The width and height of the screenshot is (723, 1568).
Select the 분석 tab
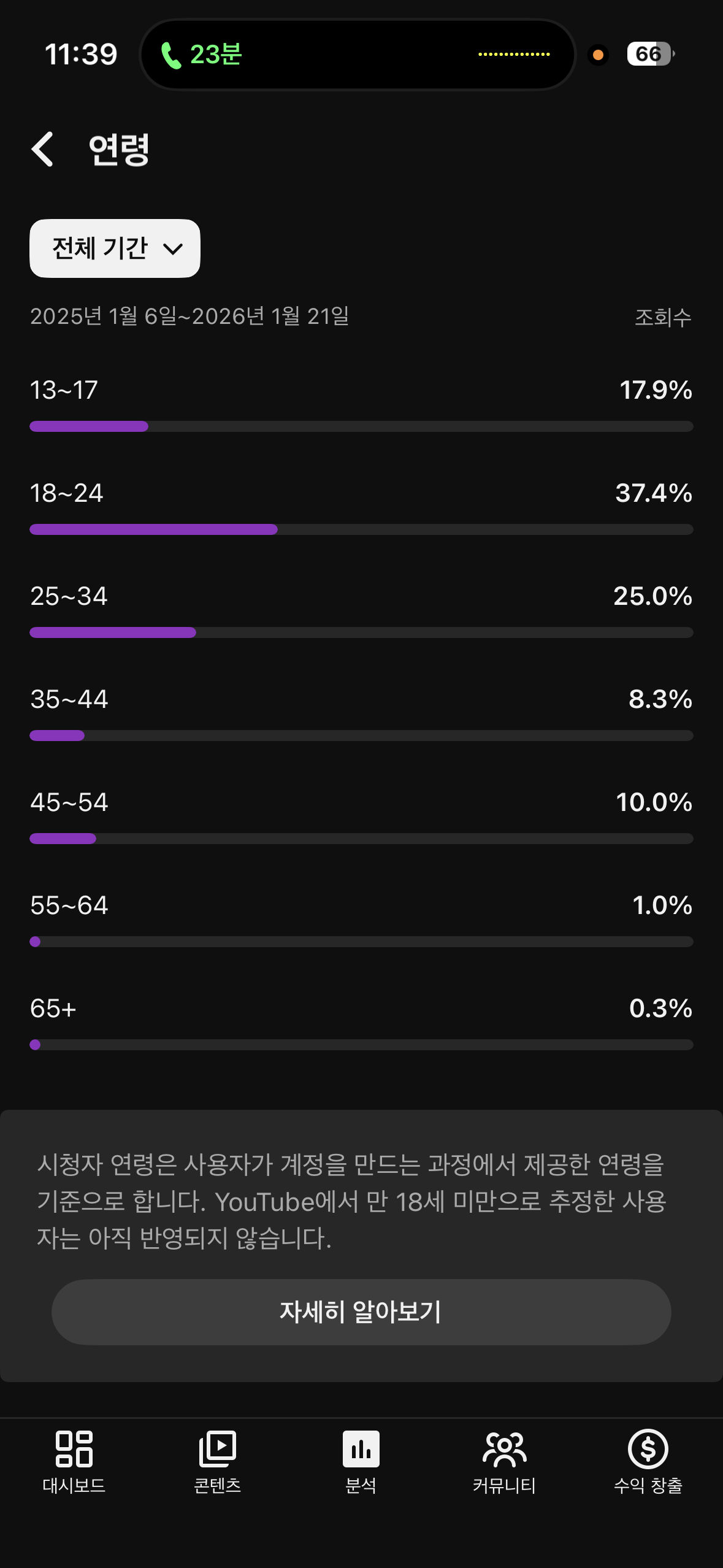(361, 1461)
